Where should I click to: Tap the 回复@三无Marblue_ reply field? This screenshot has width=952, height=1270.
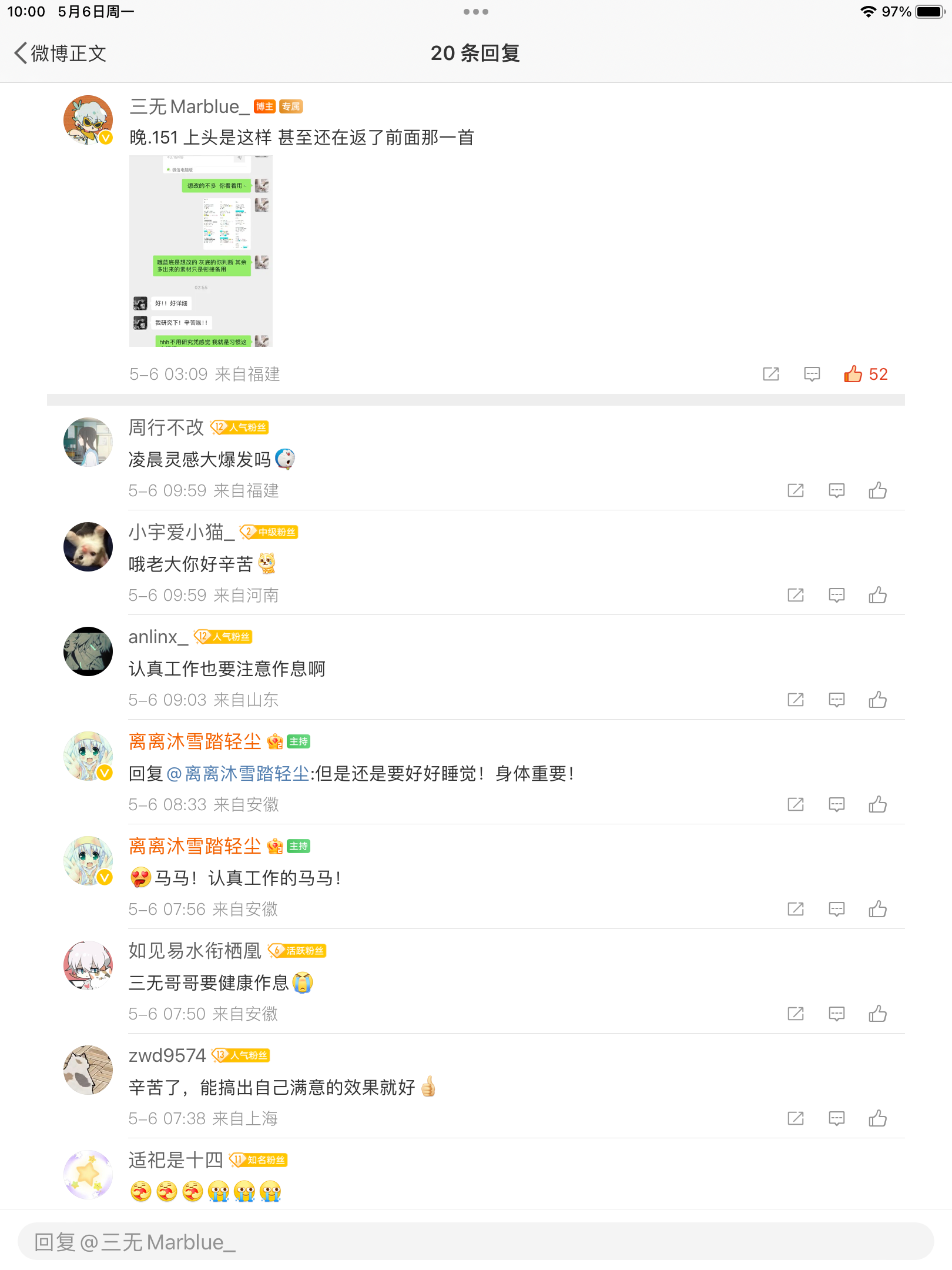[475, 1242]
